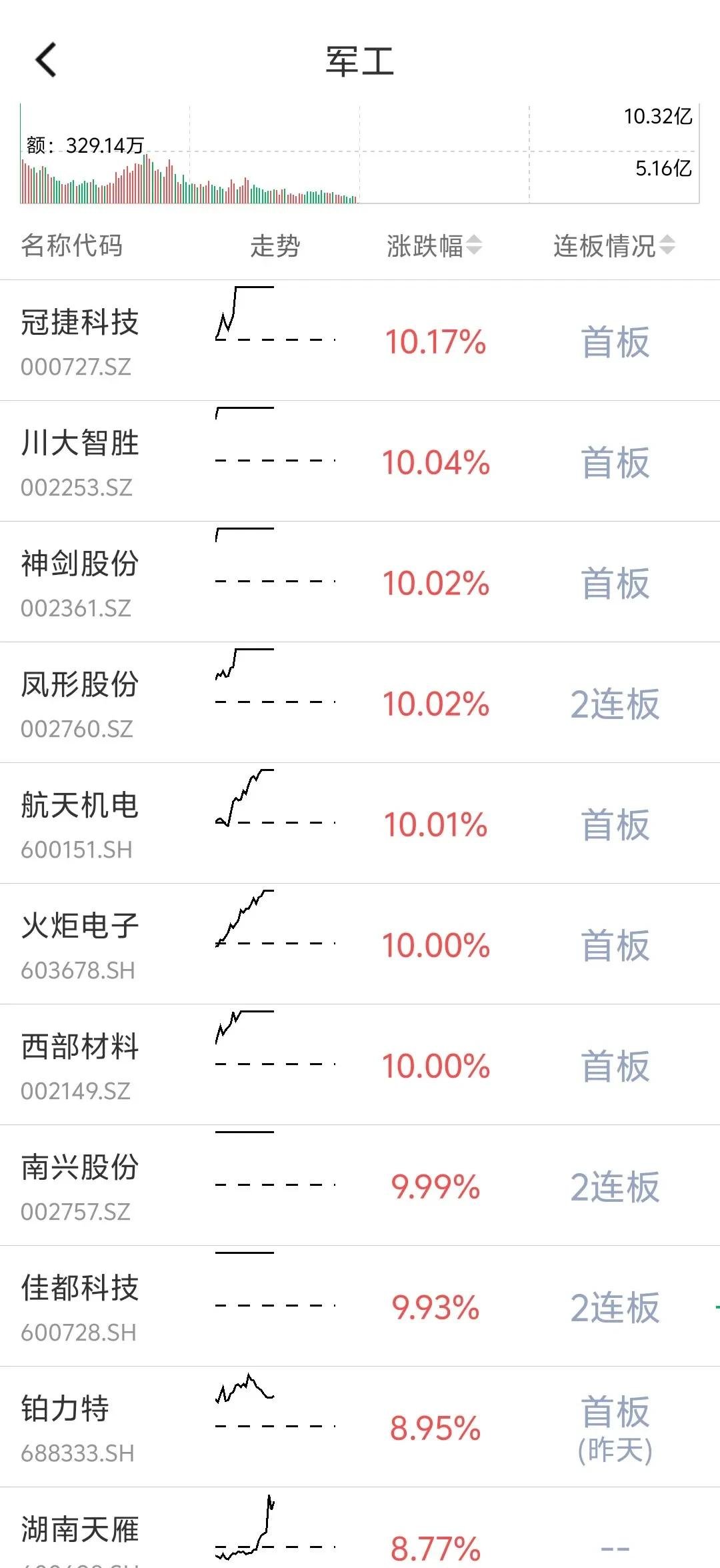Tap the 涨跌幅 sort chevron
720x1568 pixels.
pos(475,245)
